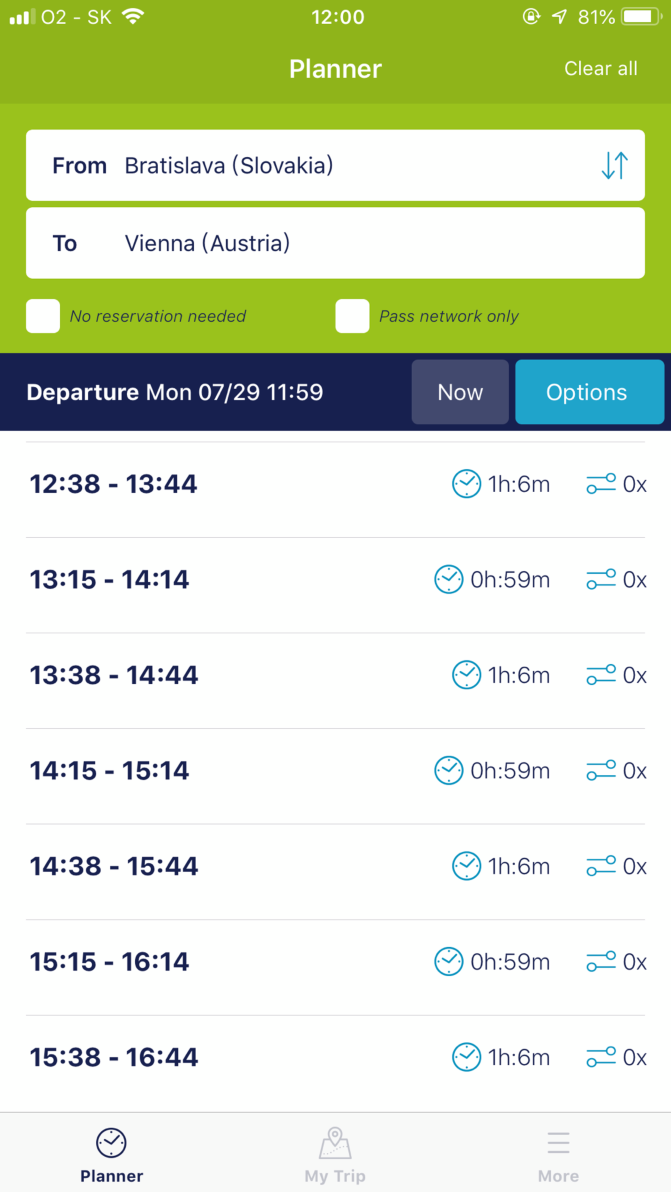Image resolution: width=671 pixels, height=1192 pixels.
Task: Edit the From field showing Bratislava
Action: 335,165
